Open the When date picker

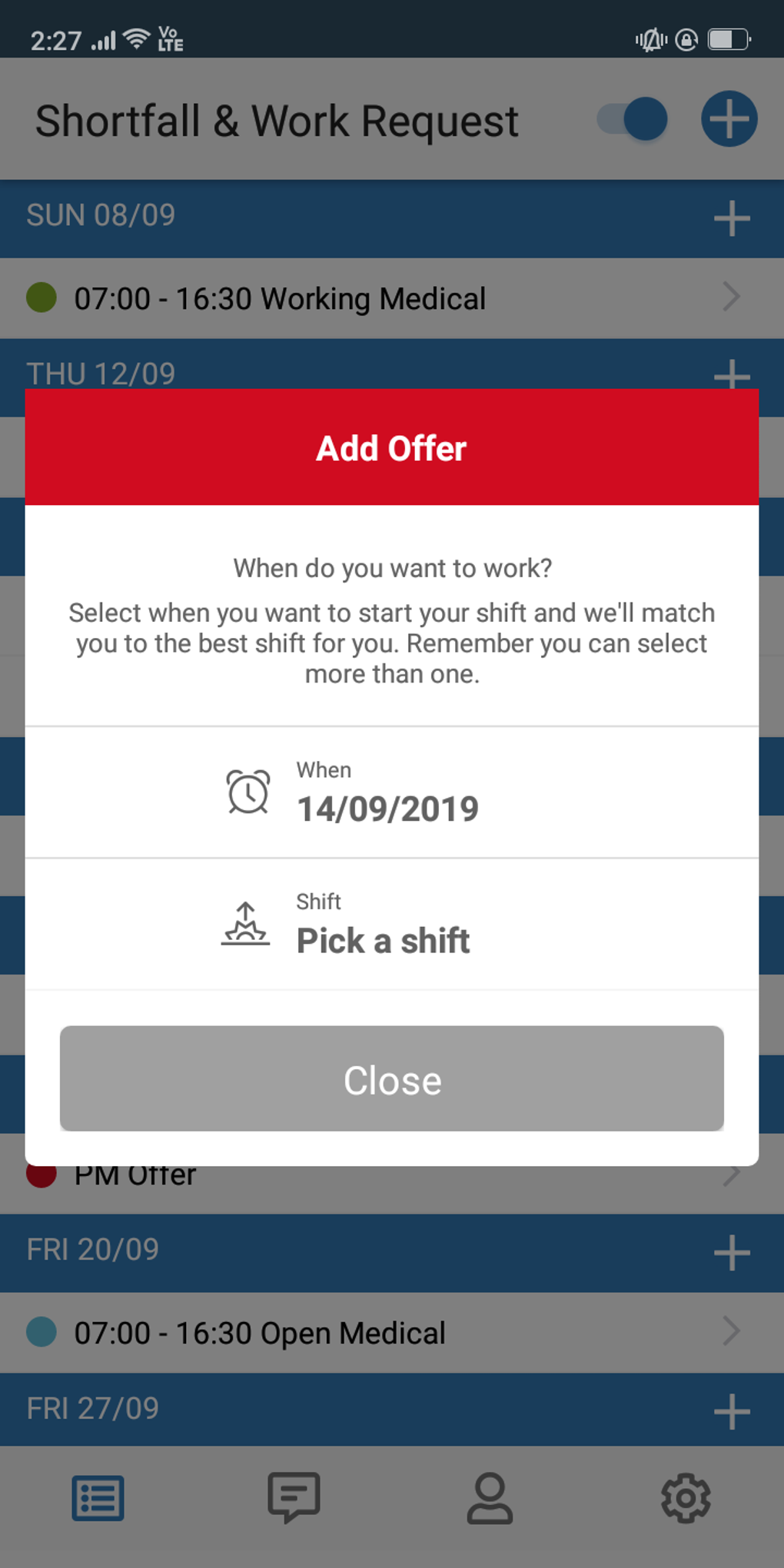(391, 792)
